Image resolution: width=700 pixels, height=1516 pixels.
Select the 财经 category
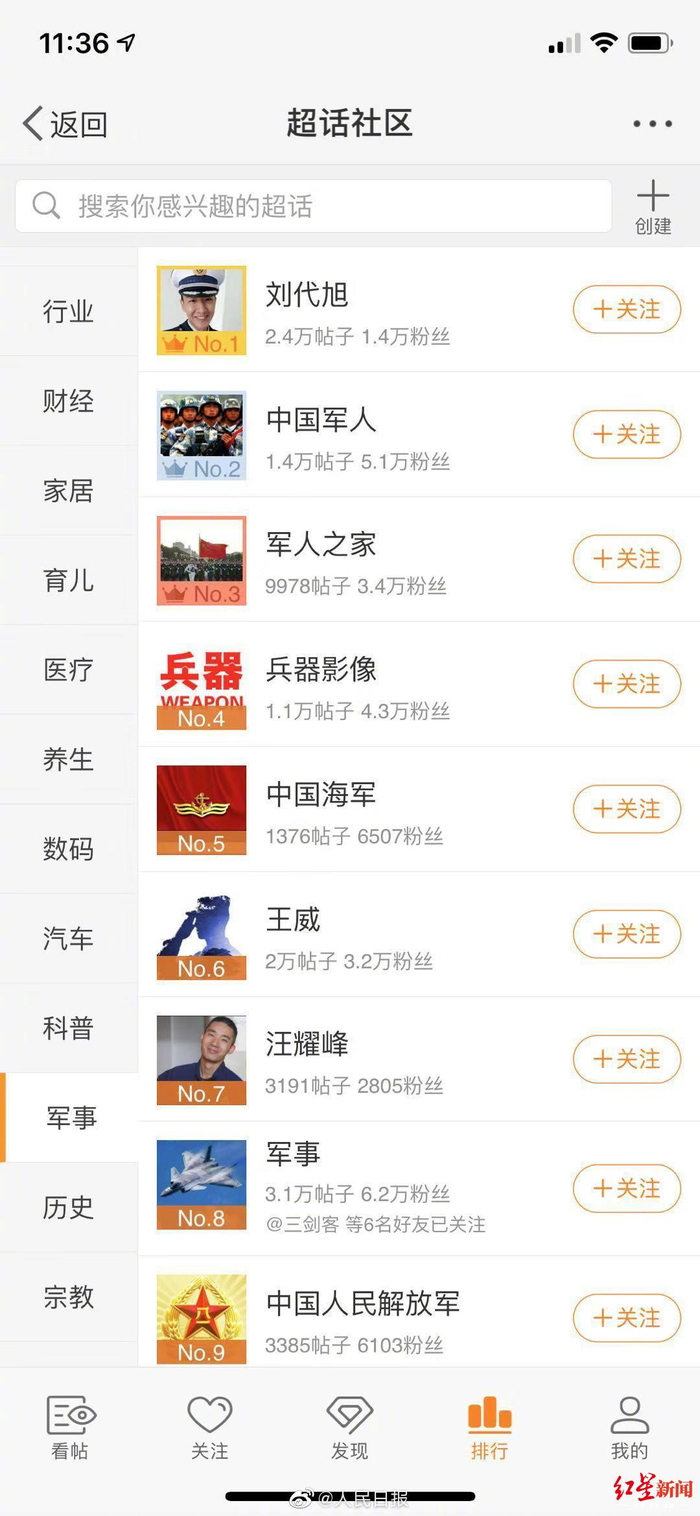(x=68, y=401)
